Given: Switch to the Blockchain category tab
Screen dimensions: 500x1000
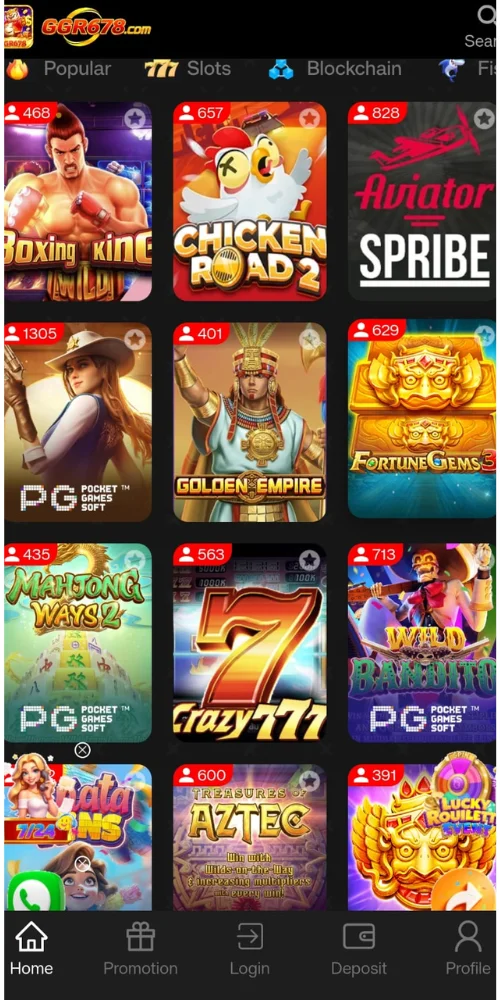Looking at the screenshot, I should click(x=335, y=69).
